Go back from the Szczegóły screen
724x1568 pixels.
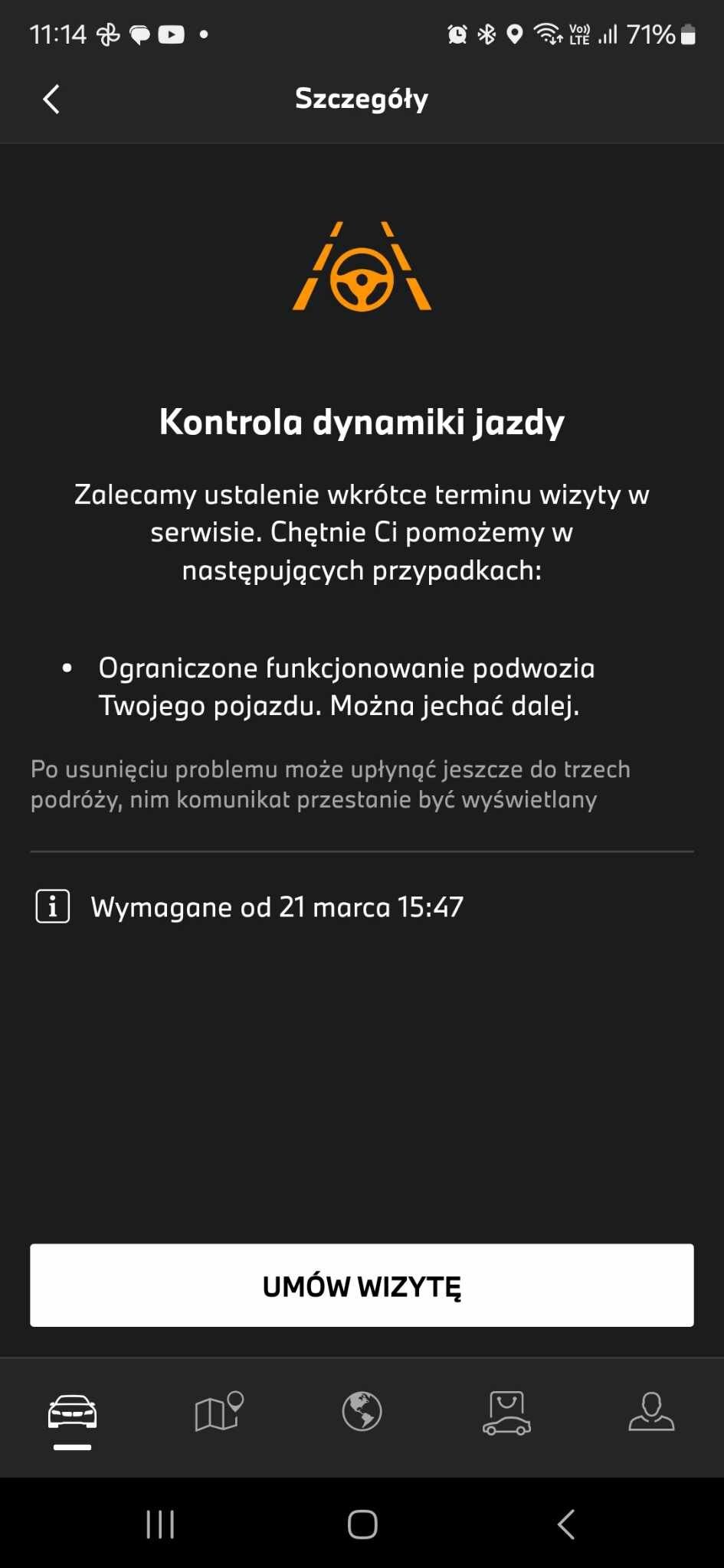tap(51, 99)
